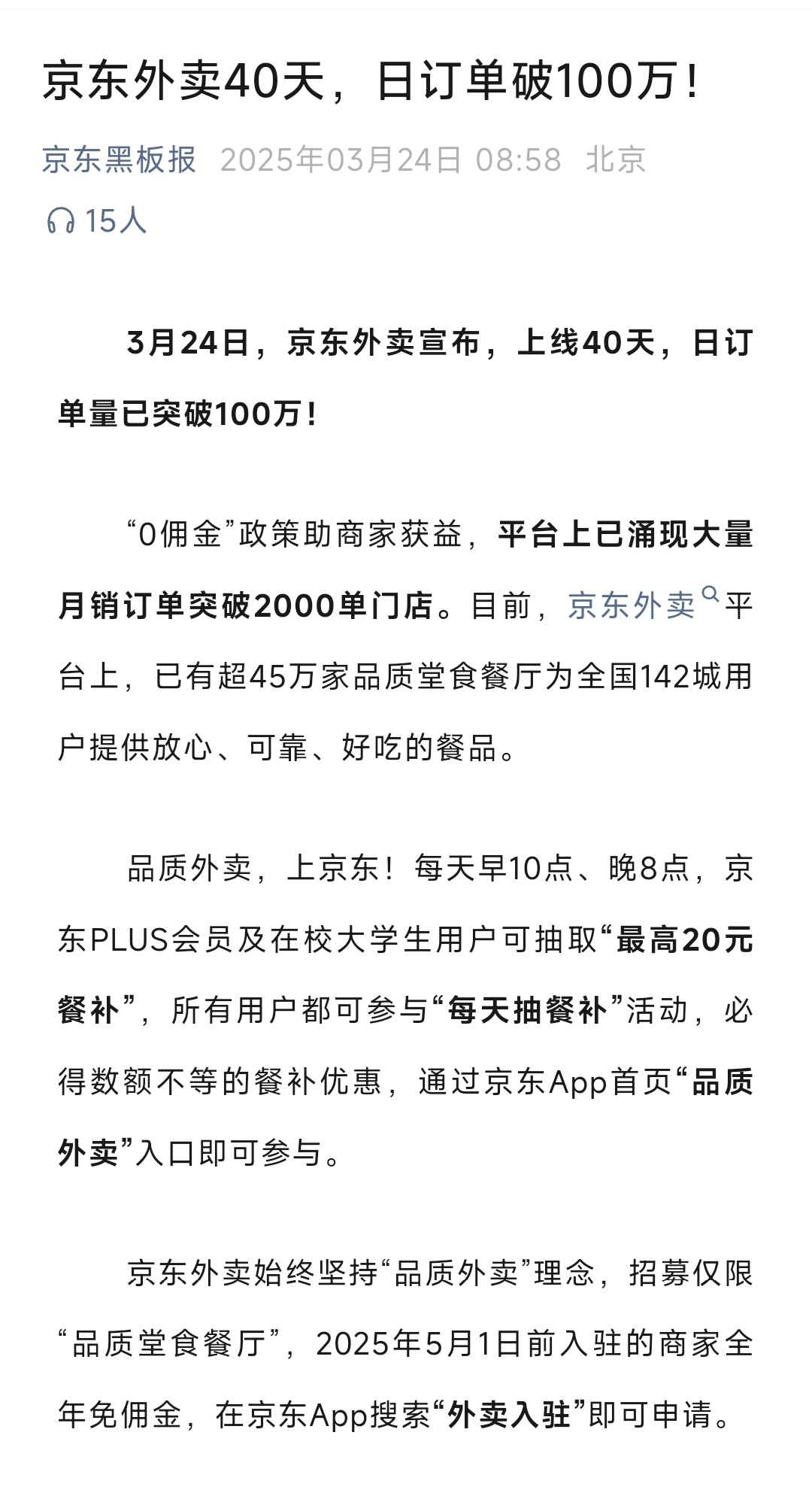Open the inline 京东外卖 search link

click(x=643, y=605)
